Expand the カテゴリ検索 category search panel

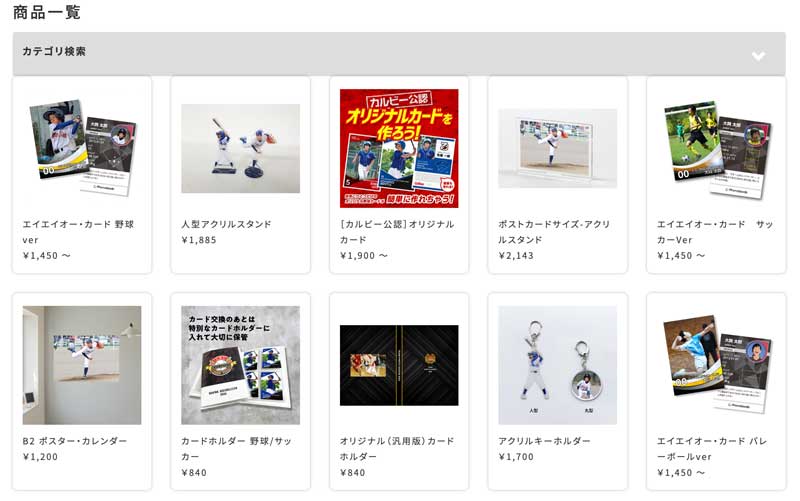click(758, 56)
